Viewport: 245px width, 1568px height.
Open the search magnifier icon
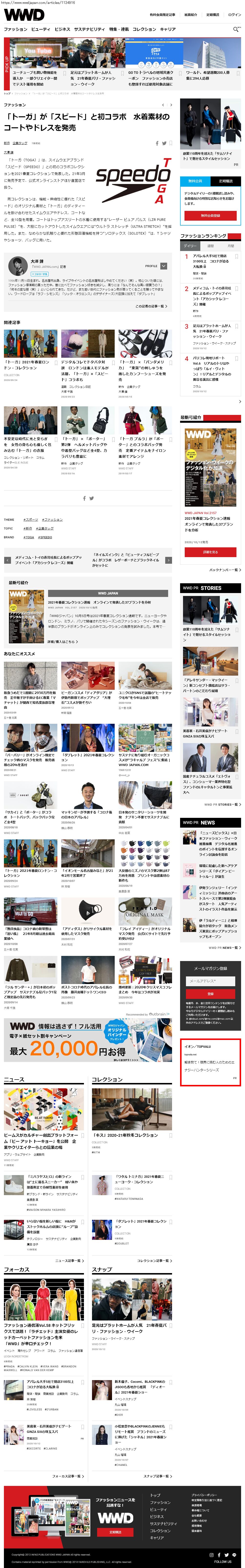tap(236, 29)
